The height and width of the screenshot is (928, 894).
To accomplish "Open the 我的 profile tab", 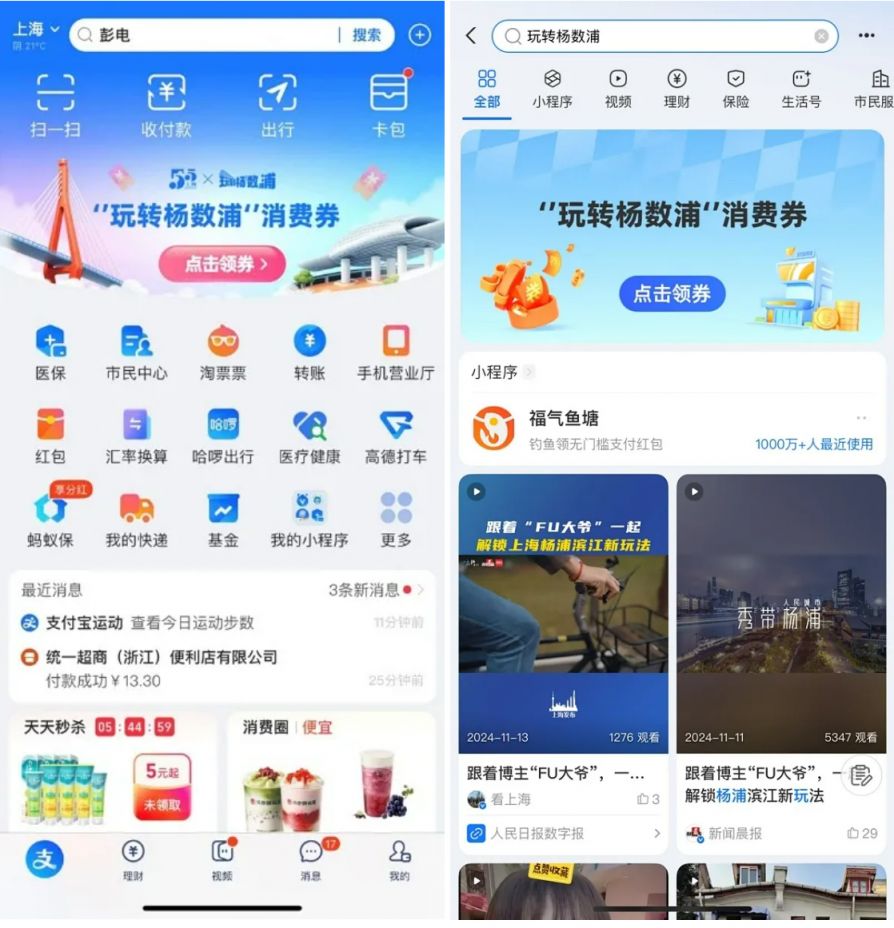I will tap(399, 859).
